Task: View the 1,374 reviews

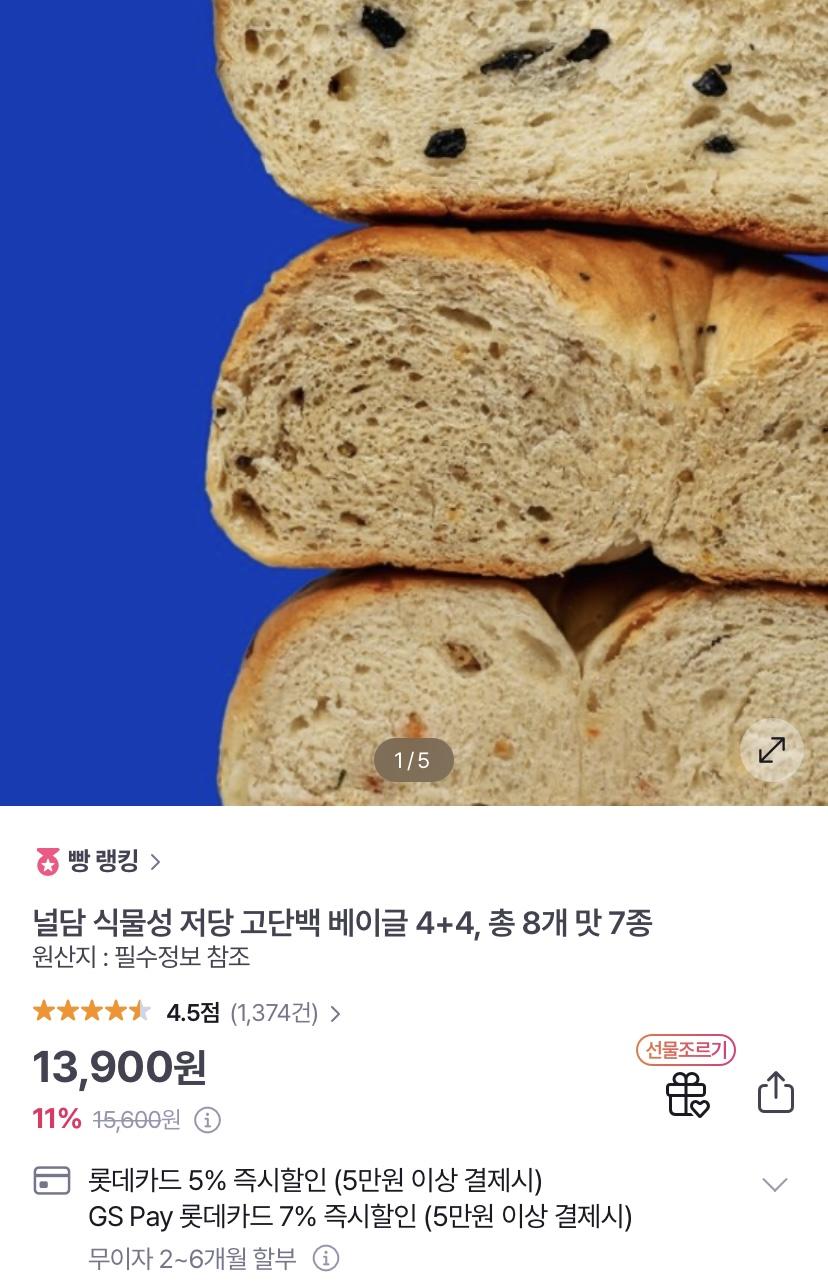Action: pyautogui.click(x=284, y=1013)
